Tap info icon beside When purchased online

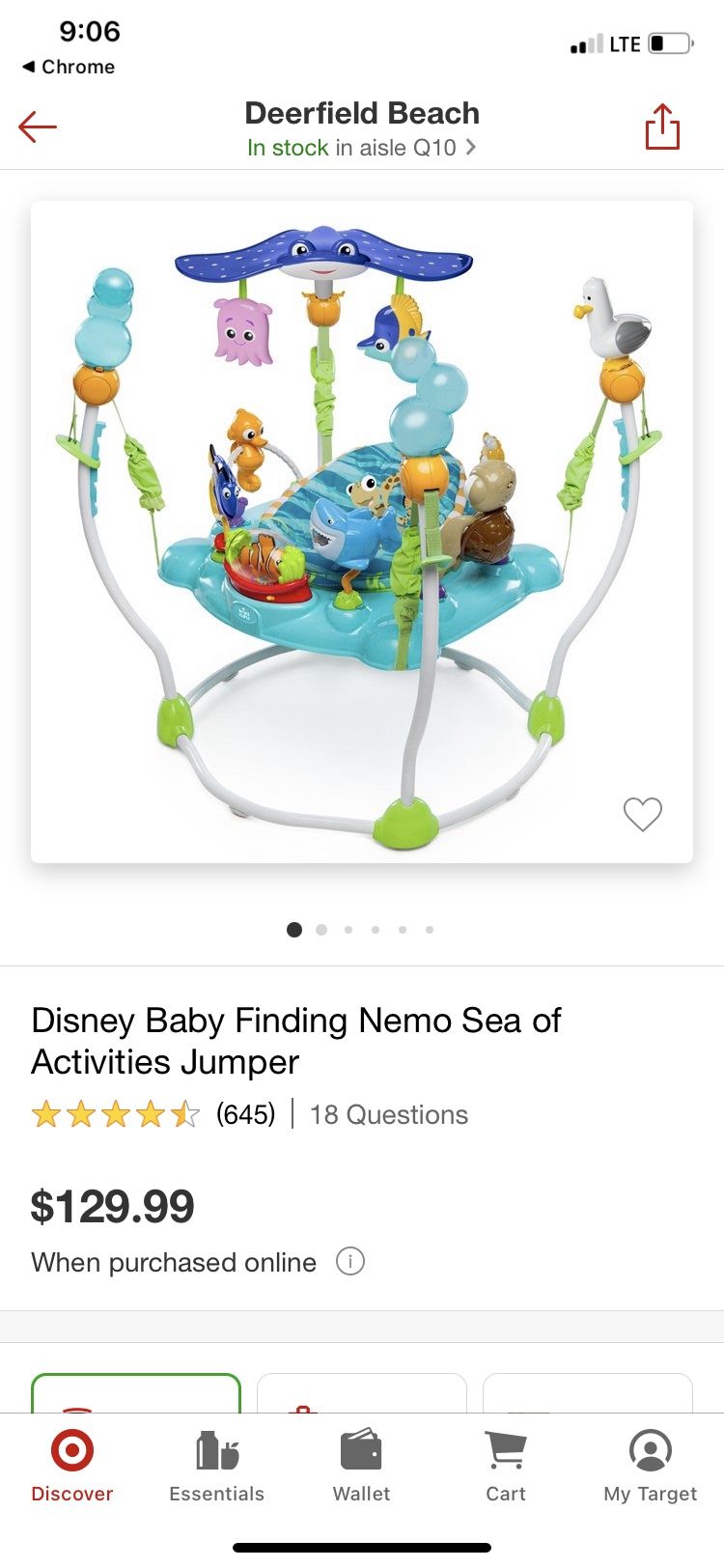point(349,1261)
